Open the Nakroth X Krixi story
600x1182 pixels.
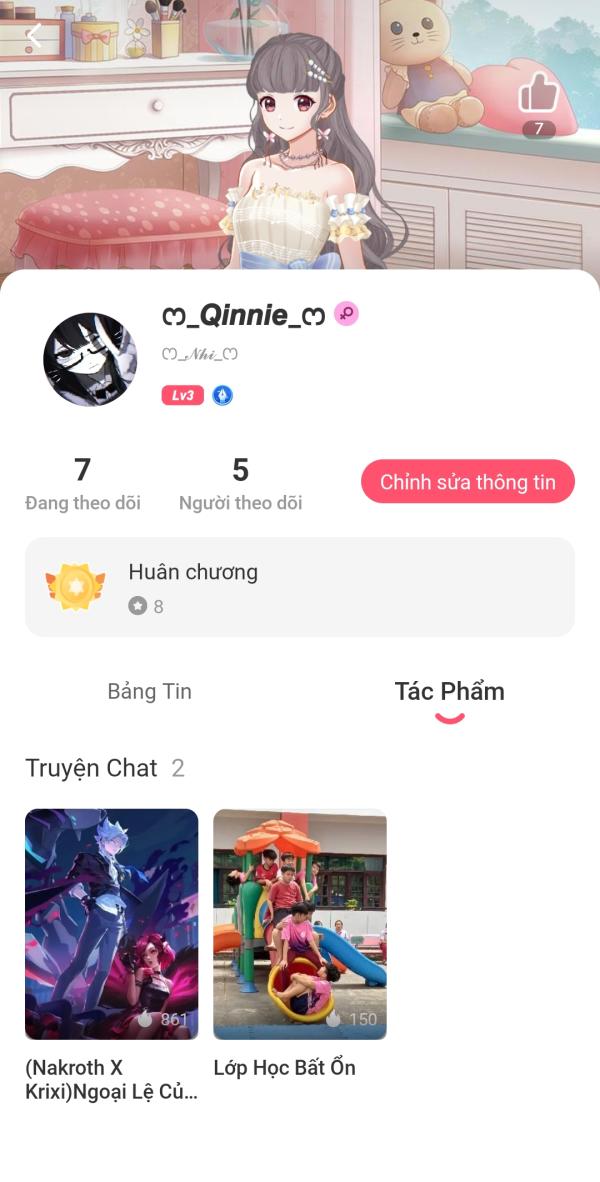pos(112,924)
